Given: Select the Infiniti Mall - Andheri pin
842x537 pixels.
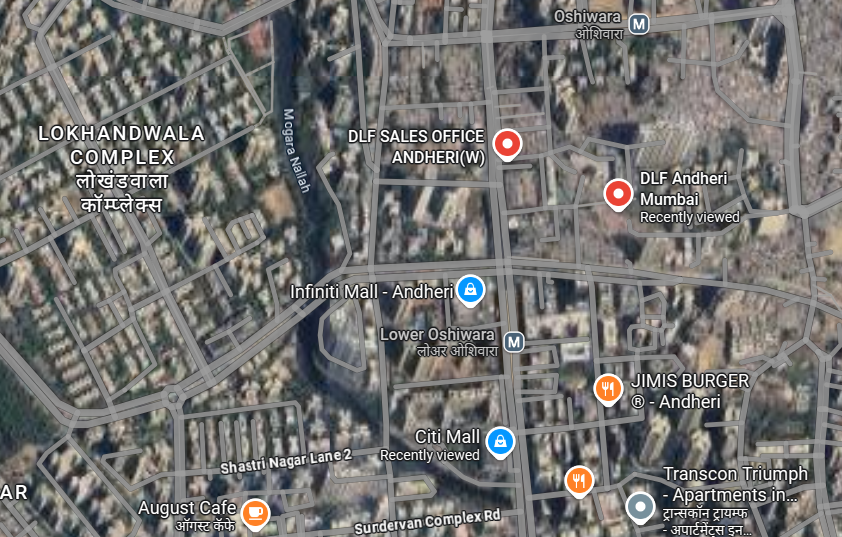Looking at the screenshot, I should pyautogui.click(x=470, y=291).
